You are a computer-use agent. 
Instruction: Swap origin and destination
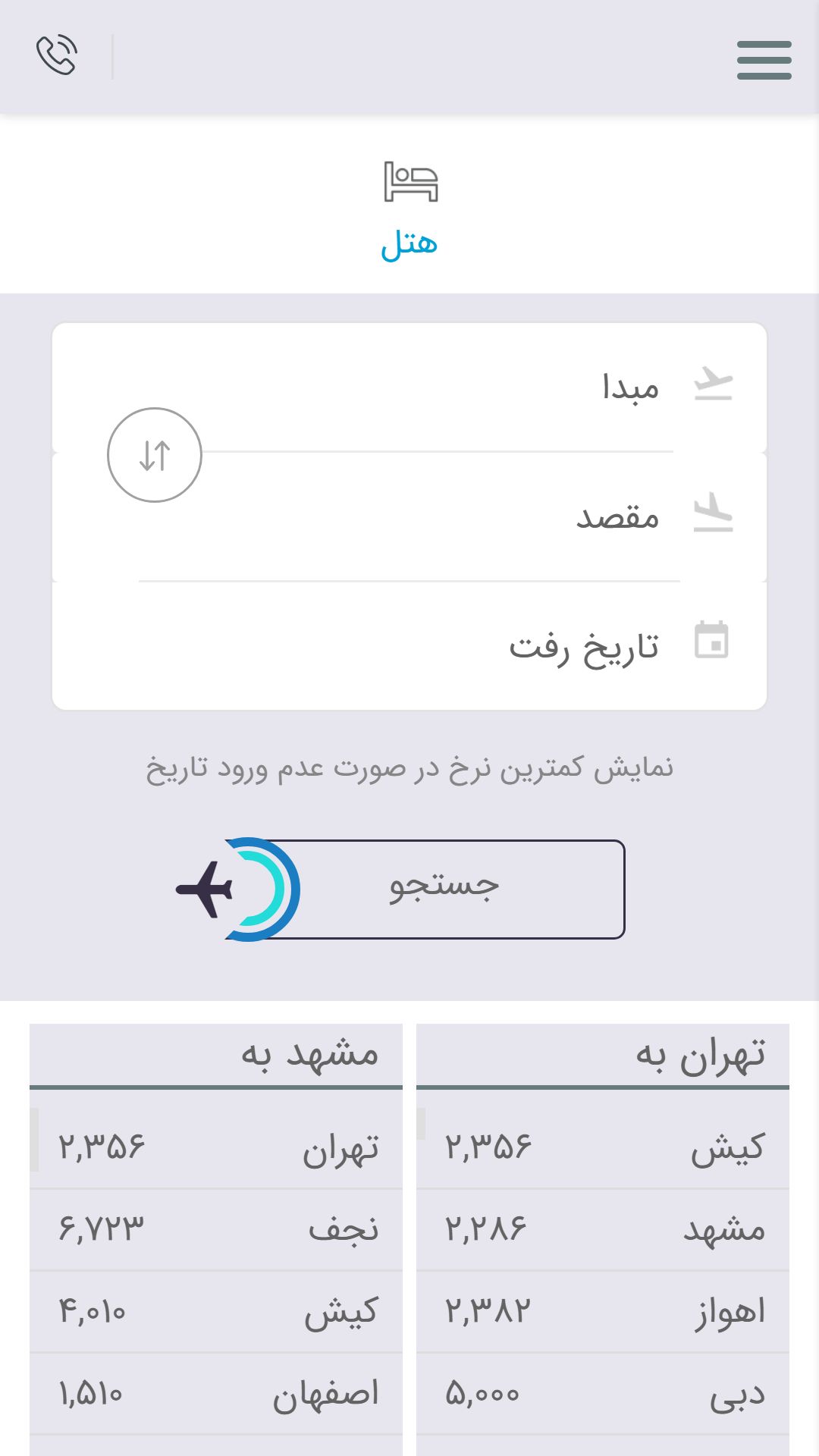point(155,455)
